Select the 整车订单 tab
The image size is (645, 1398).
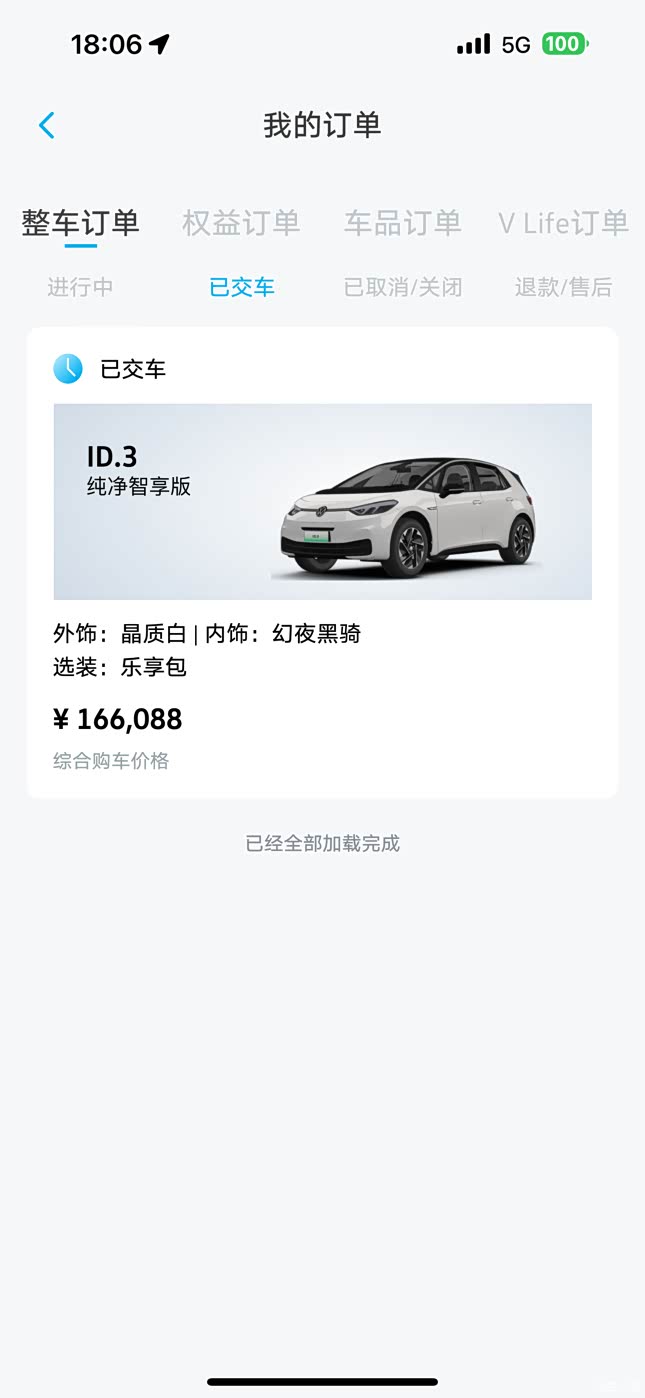pos(80,223)
